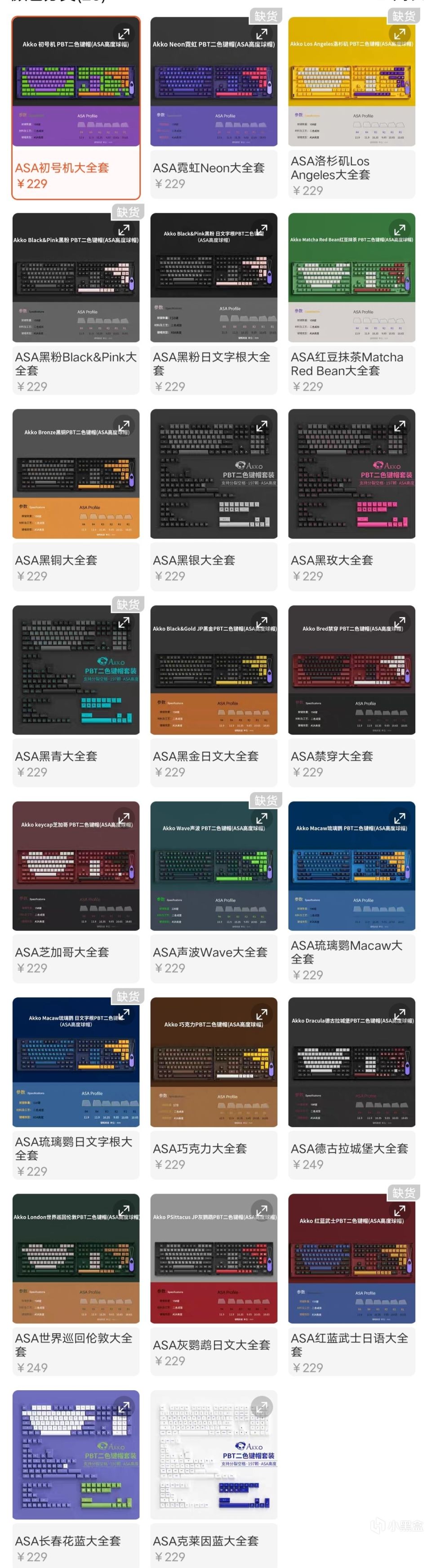Select ASA黑银大全套 variant
This screenshot has width=436, height=1568.
pos(213,560)
